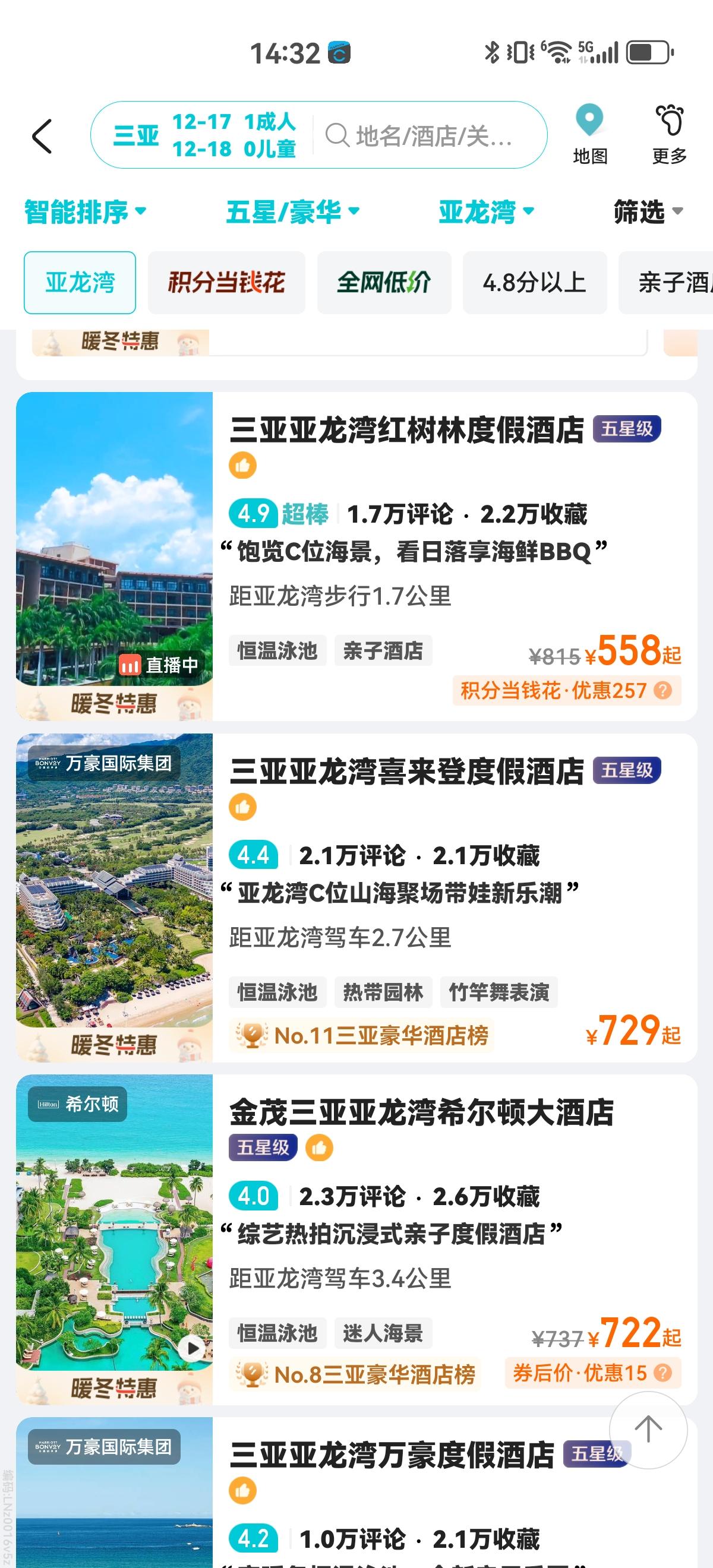Screen dimensions: 713x1568
Task: Deselect the 亚龙湾 filter chip
Action: (80, 283)
